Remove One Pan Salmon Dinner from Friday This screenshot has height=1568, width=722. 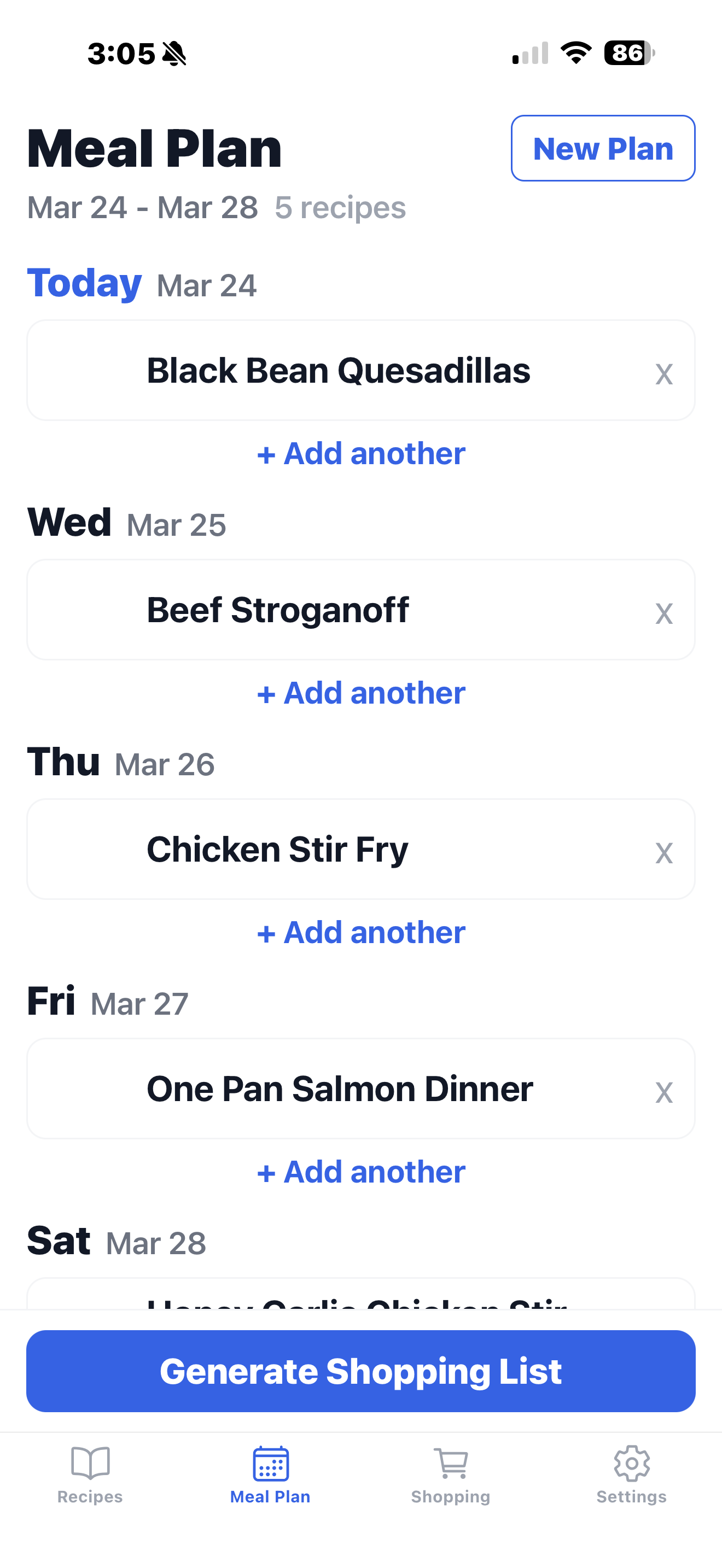664,1092
